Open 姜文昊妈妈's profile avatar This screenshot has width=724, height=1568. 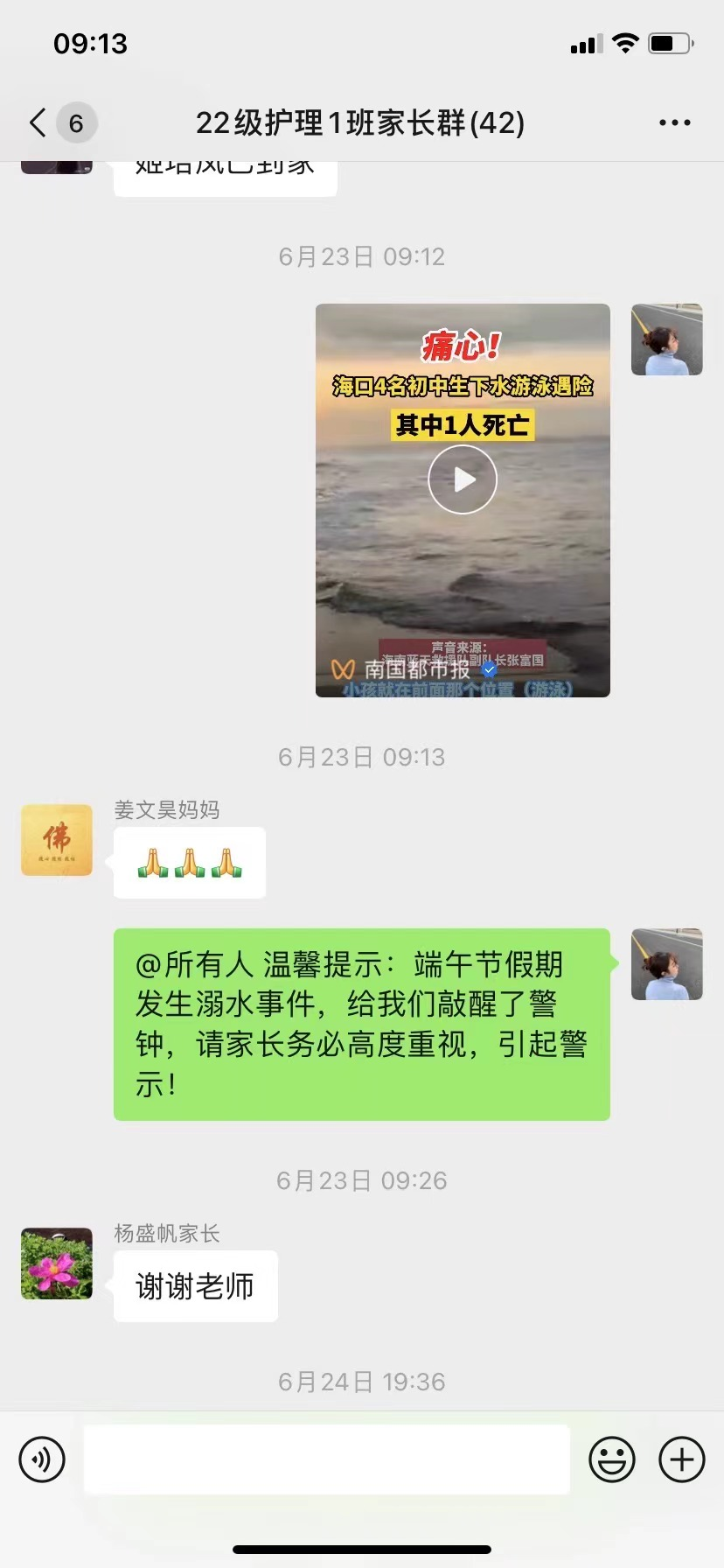pyautogui.click(x=57, y=840)
